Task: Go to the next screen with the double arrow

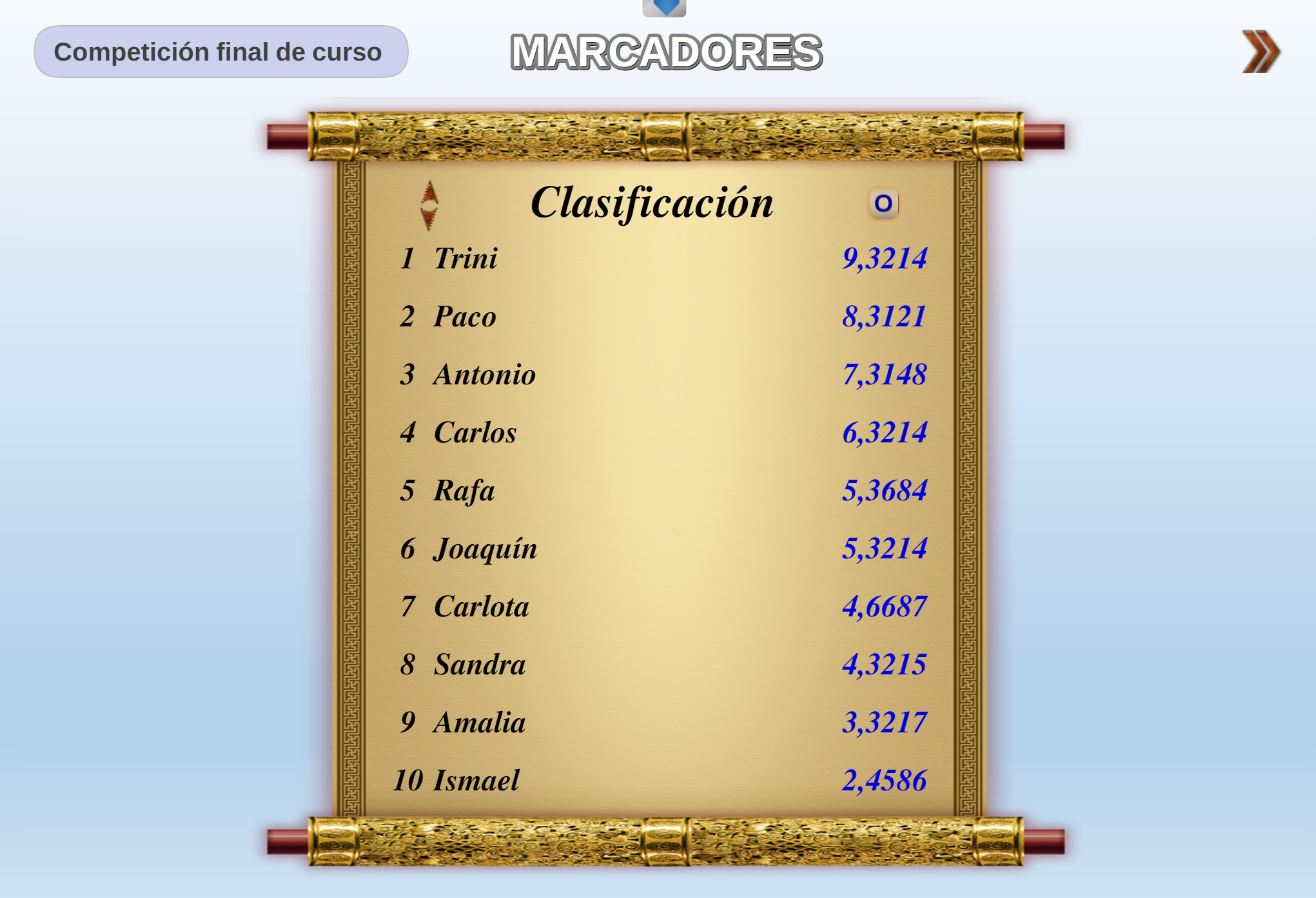Action: click(x=1260, y=51)
